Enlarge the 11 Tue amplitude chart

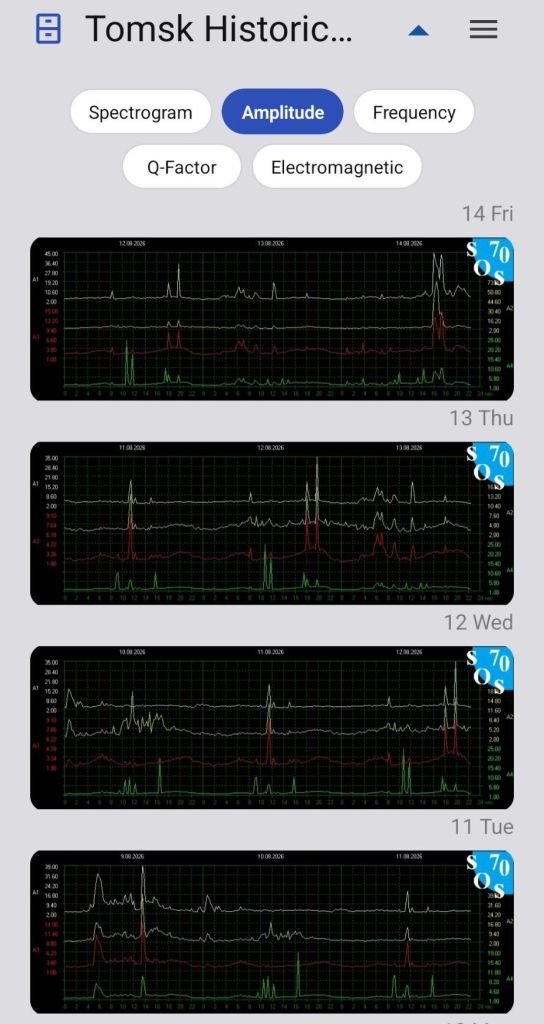[272, 932]
